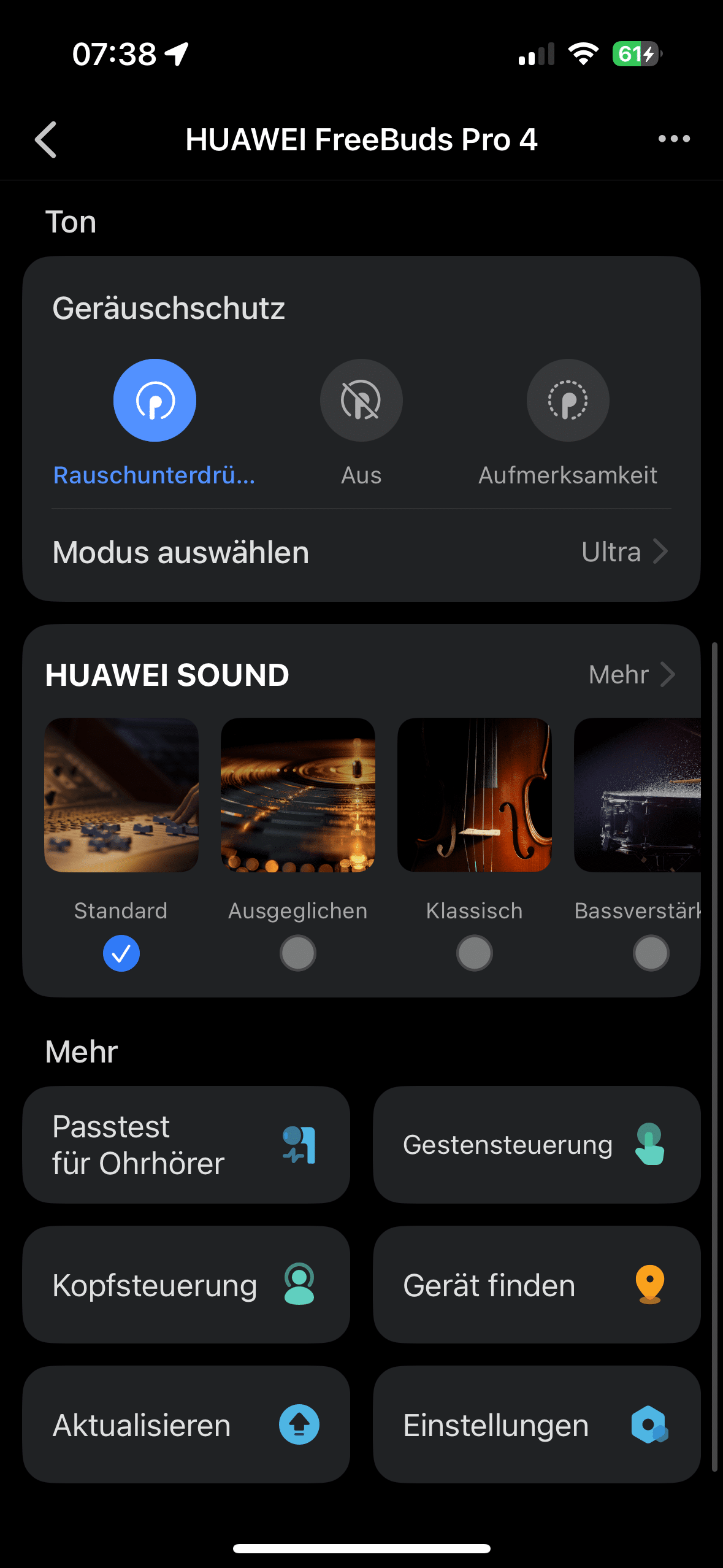Go back from FreeBuds Pro 4 page
Screen dimensions: 723x1568
(47, 140)
